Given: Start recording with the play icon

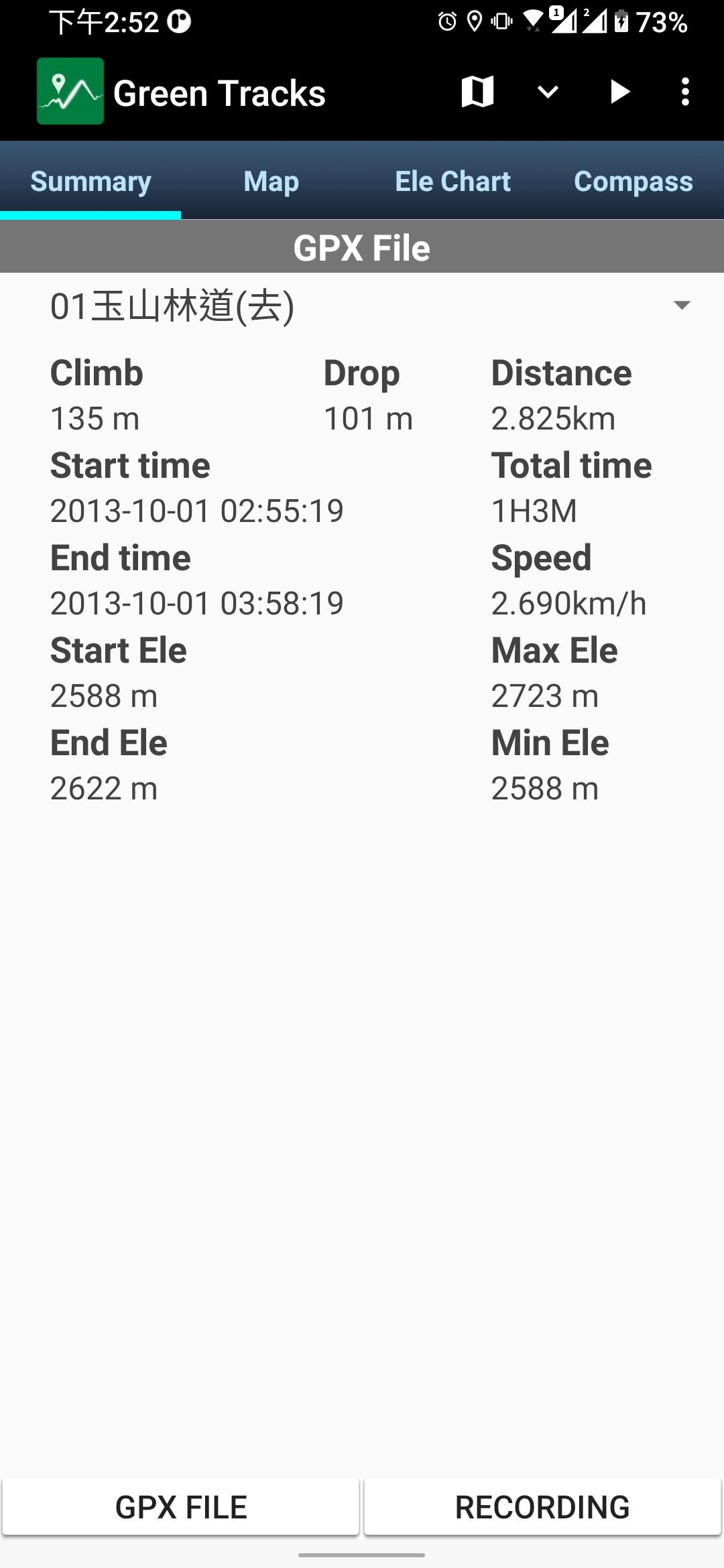Looking at the screenshot, I should point(619,92).
